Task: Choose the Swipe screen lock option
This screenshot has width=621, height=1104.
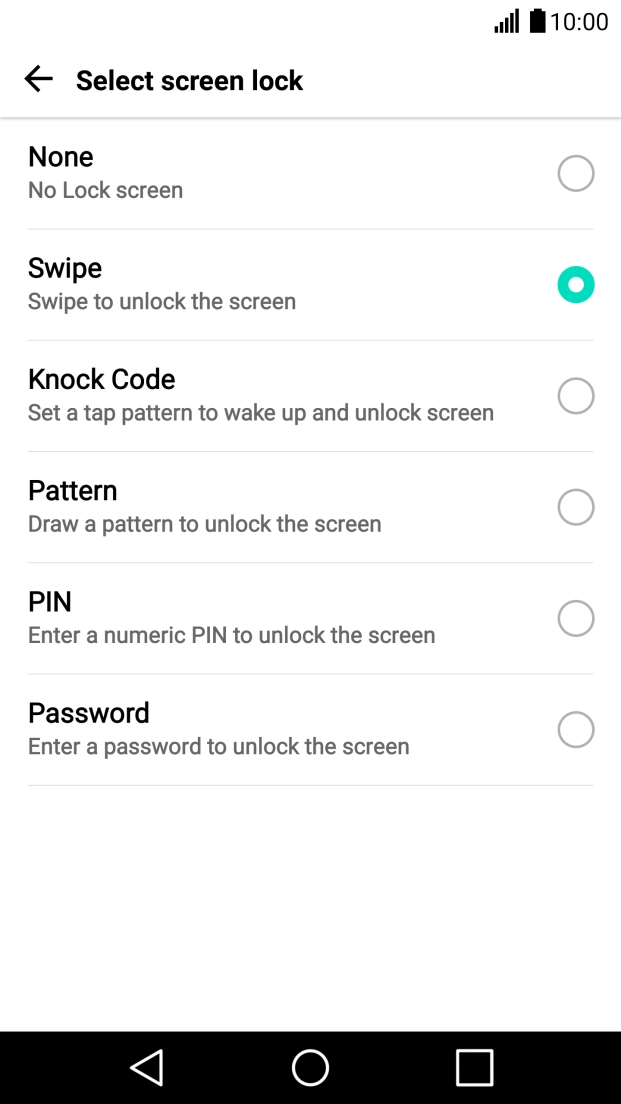Action: coord(310,284)
